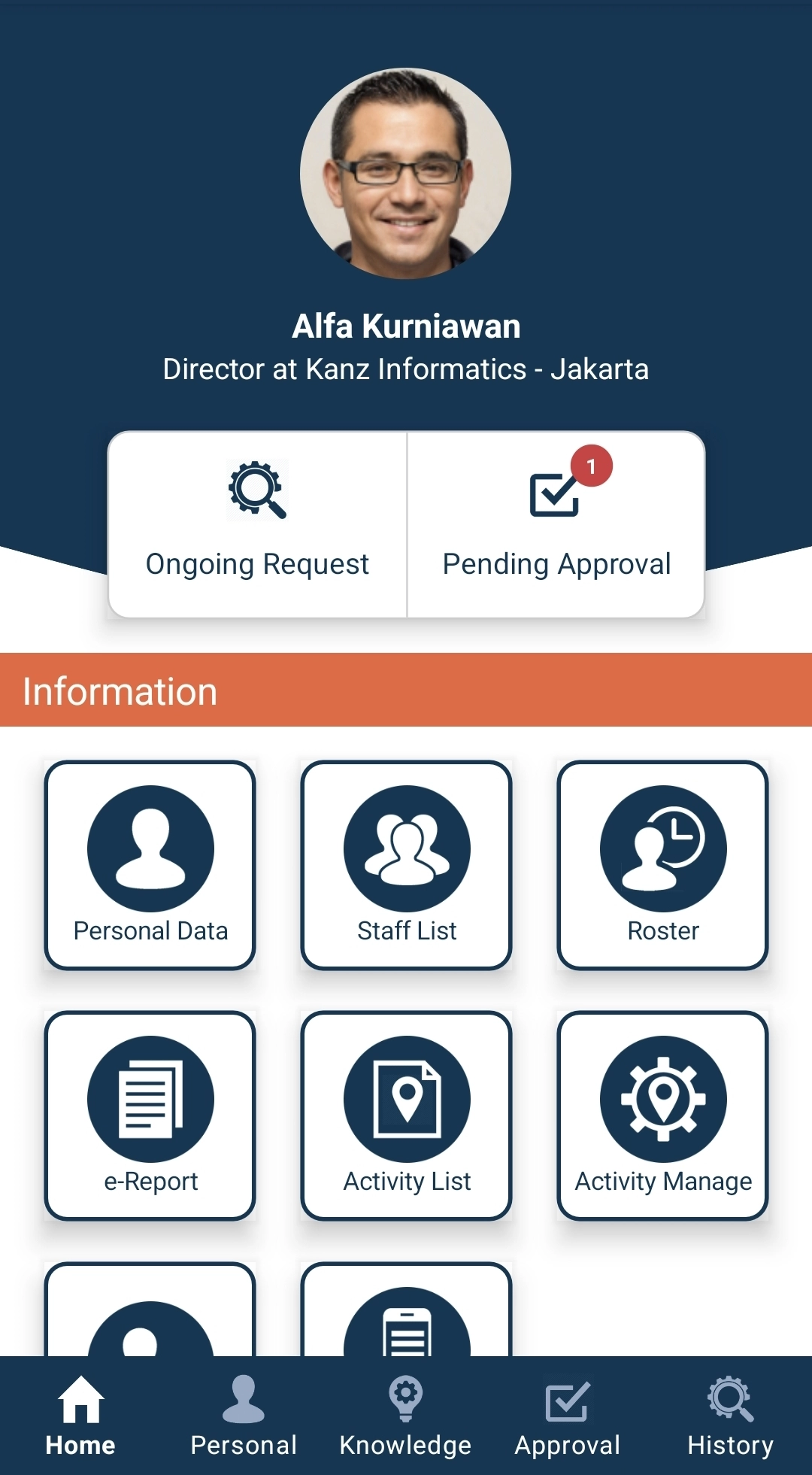This screenshot has height=1475, width=812.
Task: Open the Approval tab
Action: click(568, 1418)
